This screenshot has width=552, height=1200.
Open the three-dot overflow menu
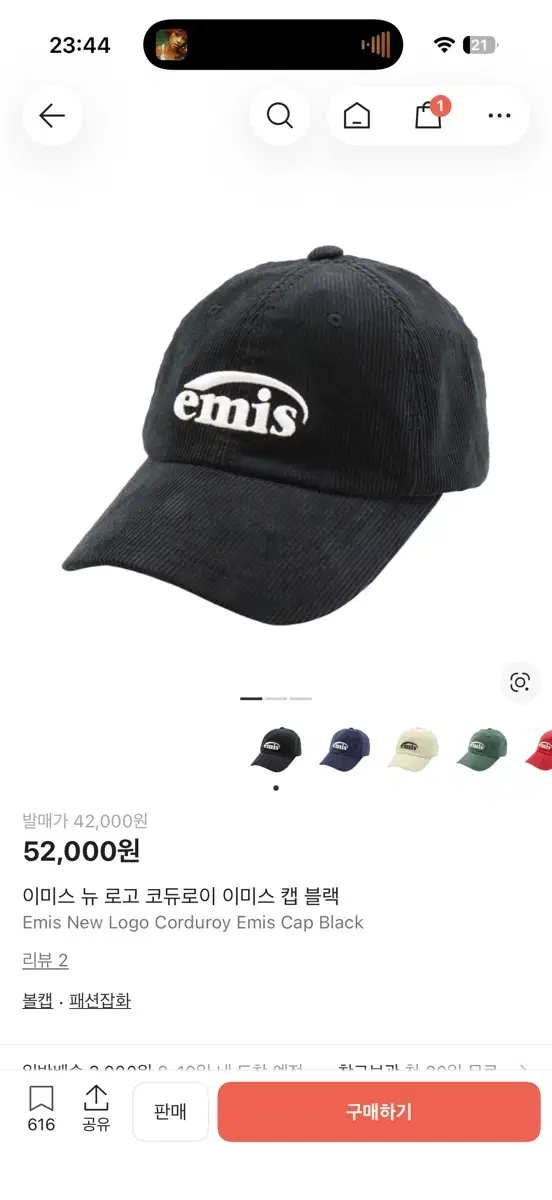click(499, 116)
